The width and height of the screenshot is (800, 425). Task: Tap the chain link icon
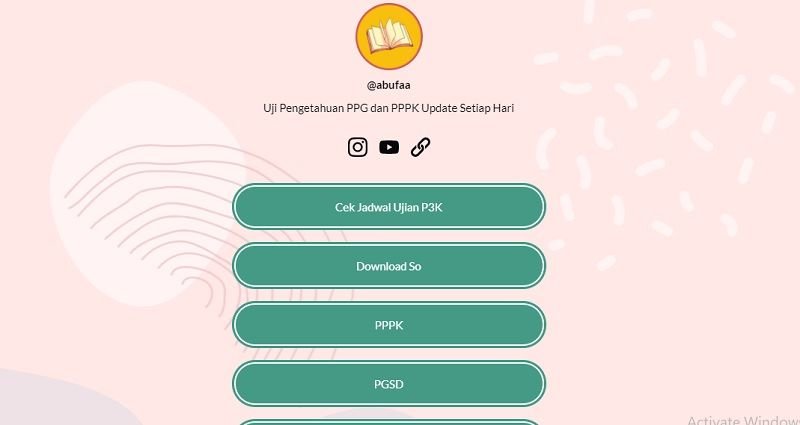[x=421, y=147]
